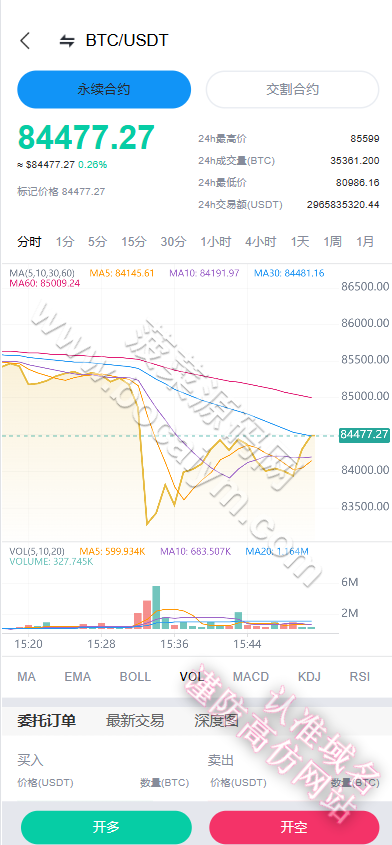
Task: Go back using the top-left arrow
Action: point(25,40)
